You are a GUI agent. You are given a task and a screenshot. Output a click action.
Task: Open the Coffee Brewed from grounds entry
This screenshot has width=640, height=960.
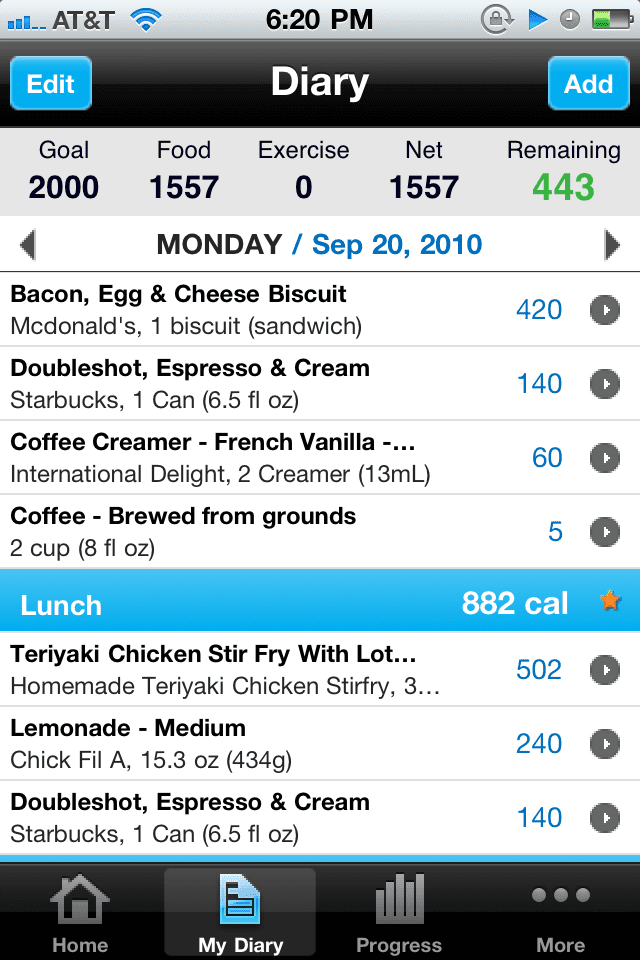tap(300, 532)
